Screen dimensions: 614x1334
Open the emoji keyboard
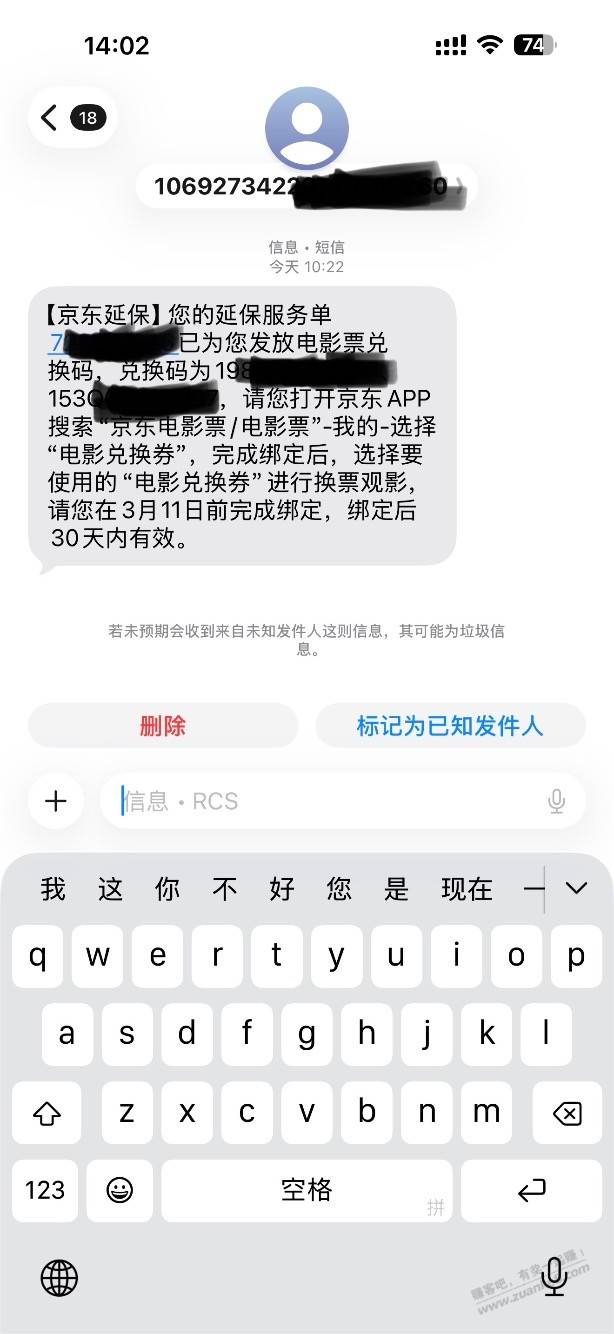pos(119,1190)
